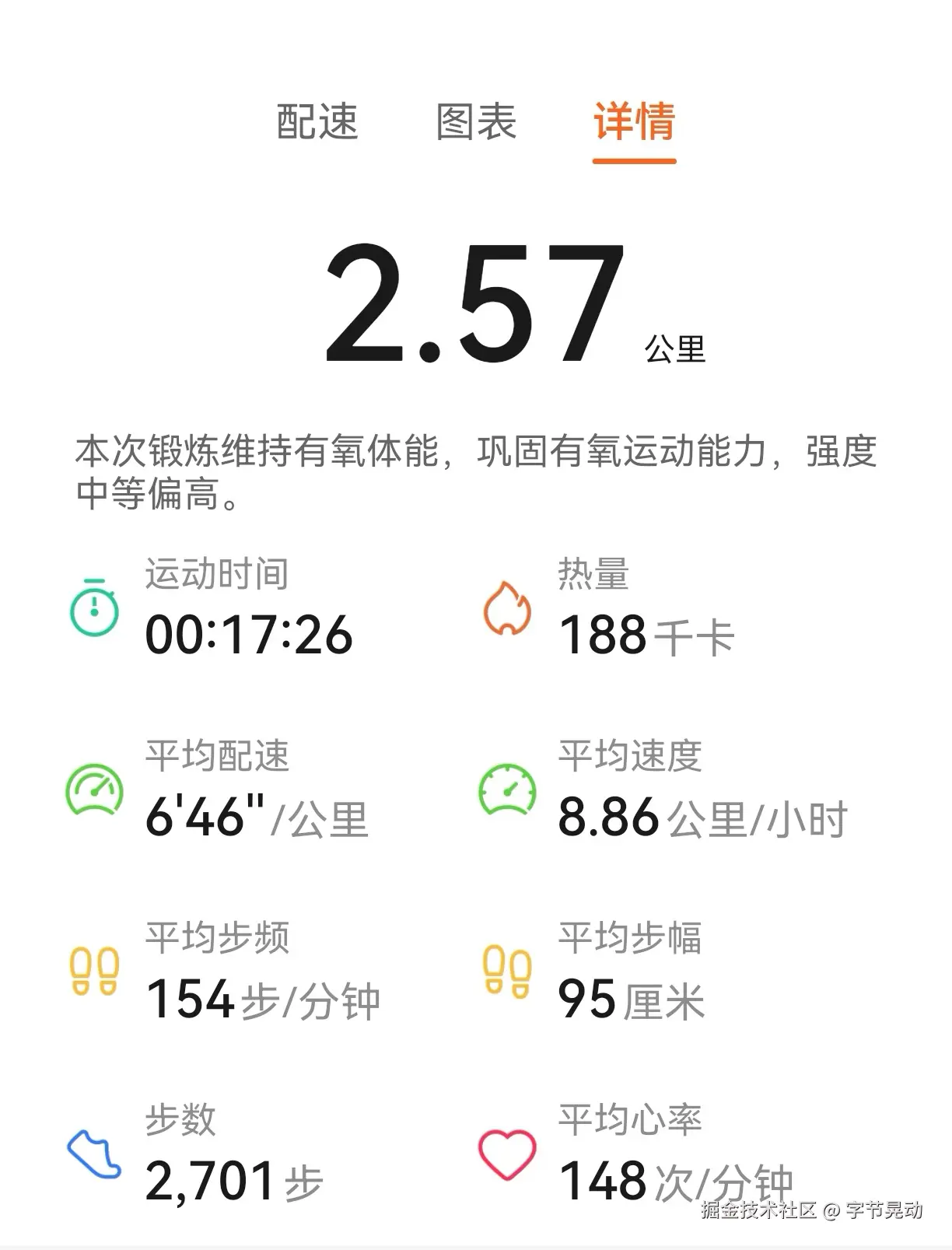Select the 详情 tab
952x1250 pixels.
pos(635,123)
